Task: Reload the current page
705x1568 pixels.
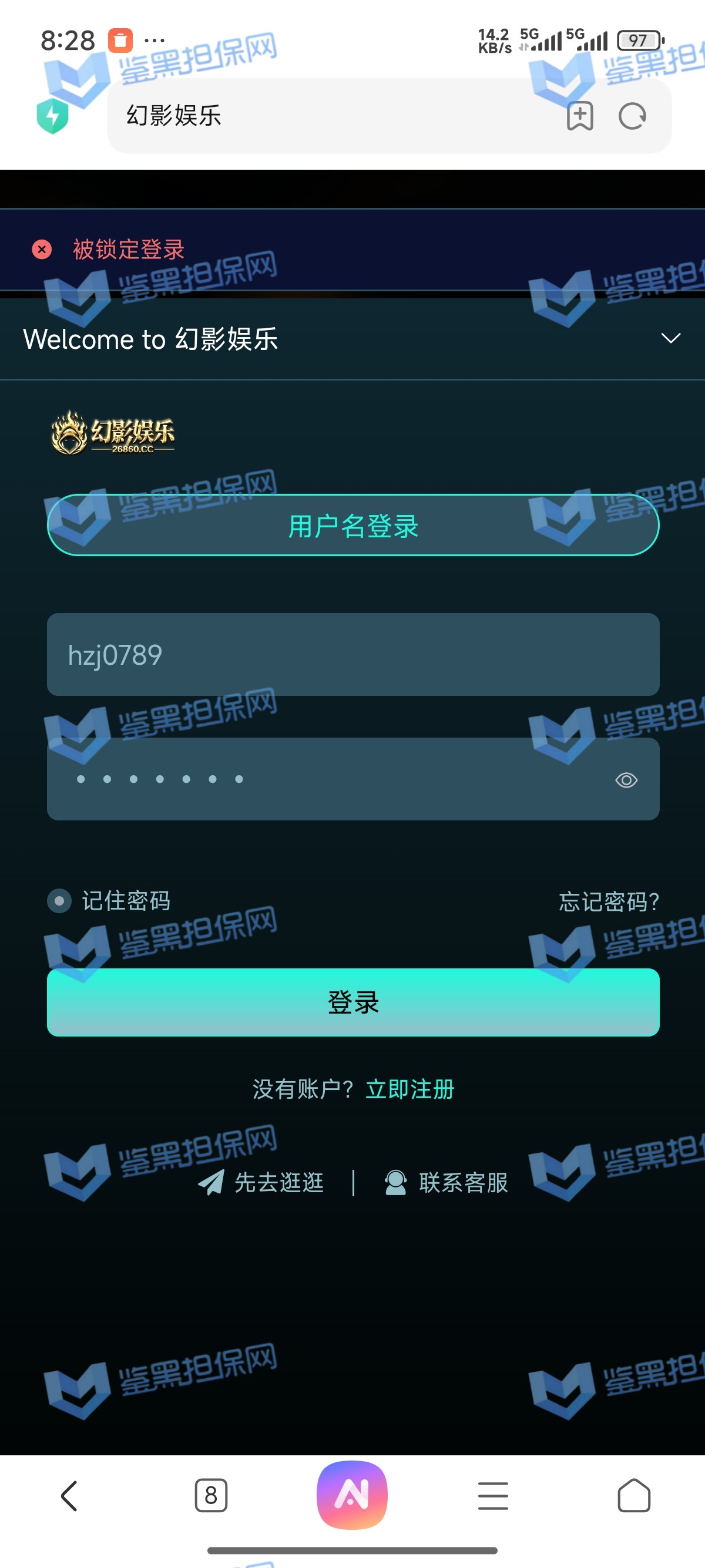Action: pyautogui.click(x=632, y=116)
